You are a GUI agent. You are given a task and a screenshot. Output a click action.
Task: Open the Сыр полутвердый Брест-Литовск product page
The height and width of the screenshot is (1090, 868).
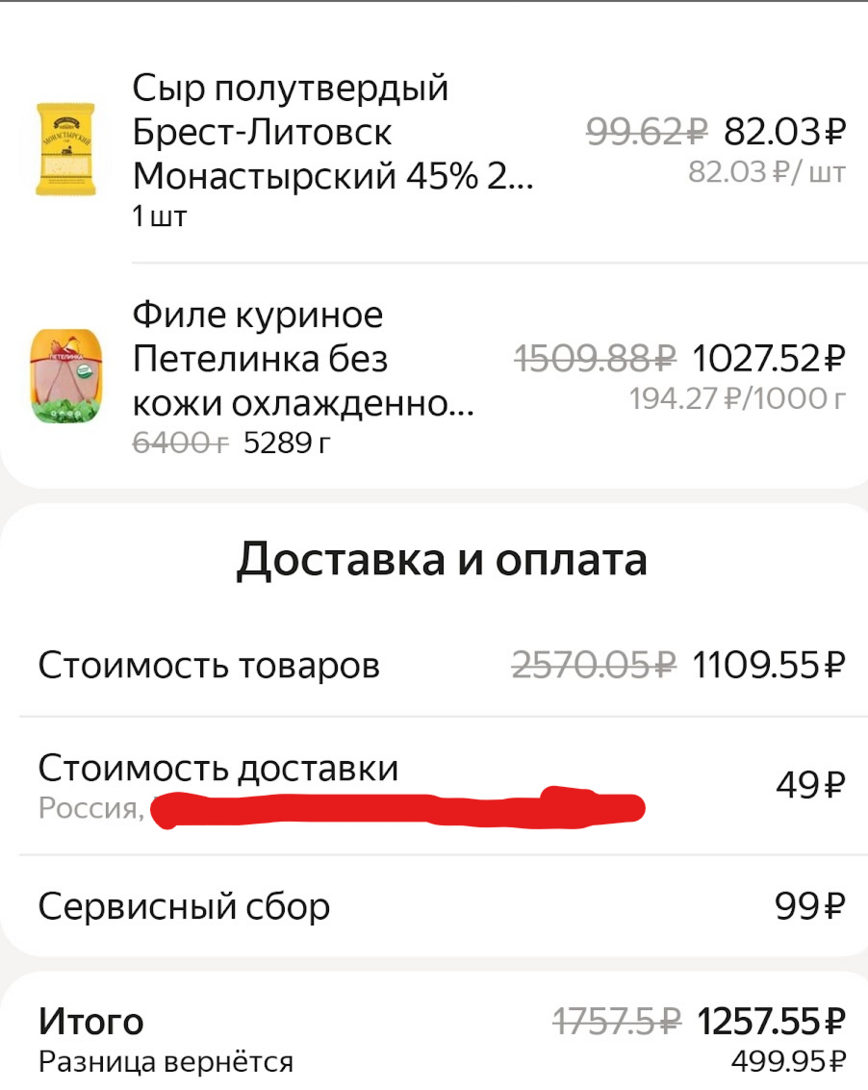(x=290, y=132)
